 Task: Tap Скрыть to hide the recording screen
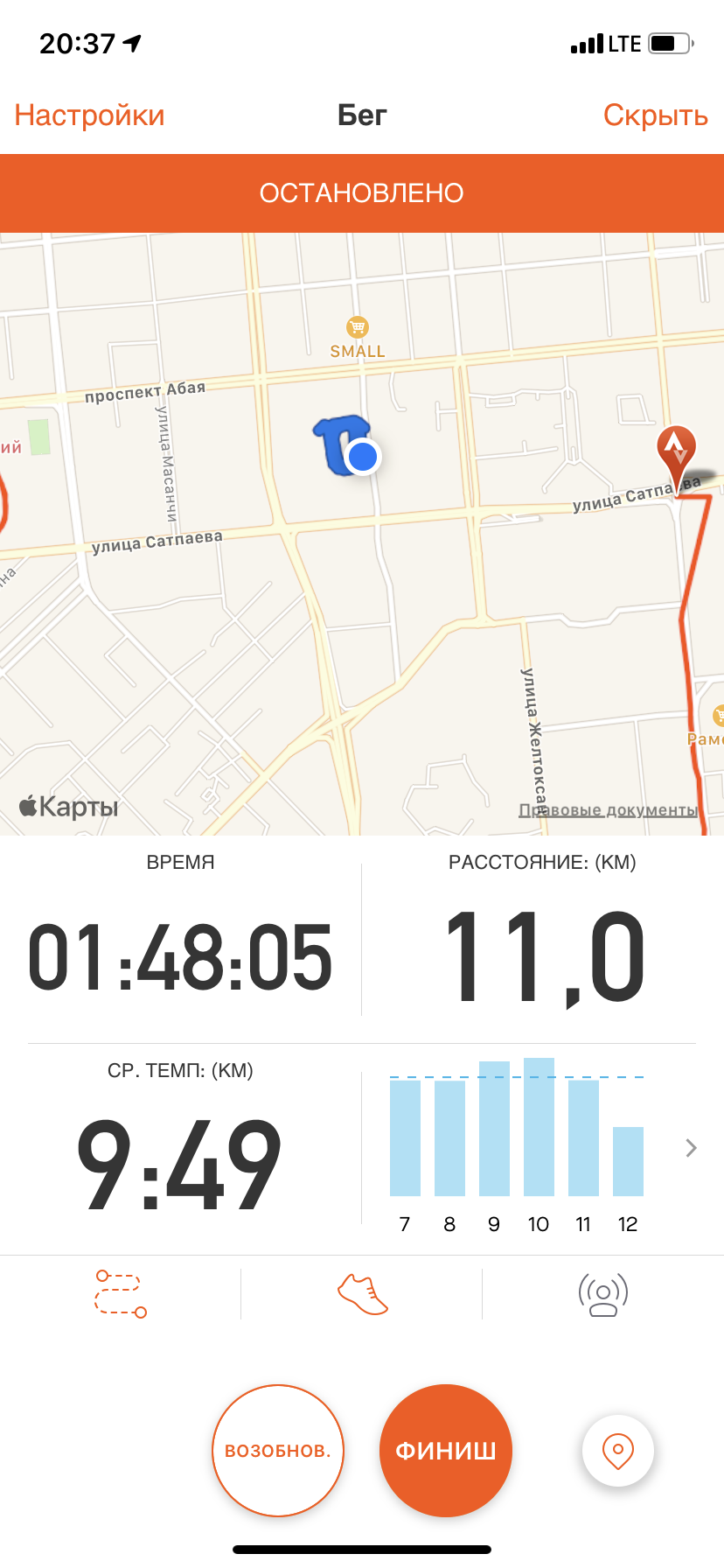point(655,115)
